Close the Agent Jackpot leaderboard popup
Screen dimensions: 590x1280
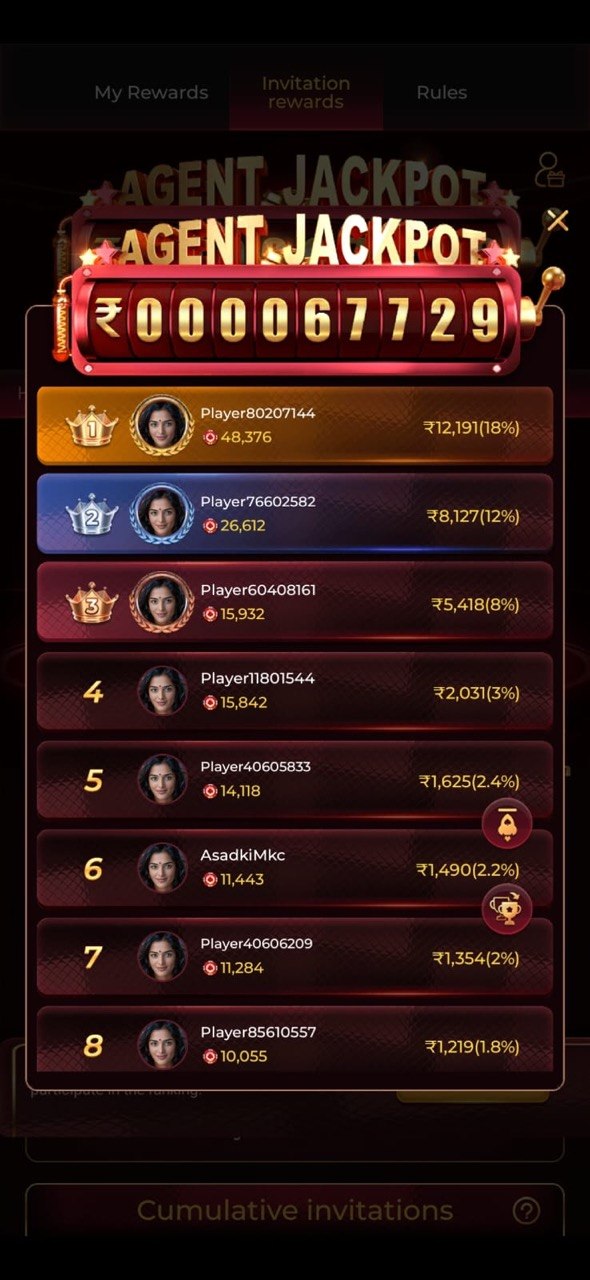[x=557, y=220]
